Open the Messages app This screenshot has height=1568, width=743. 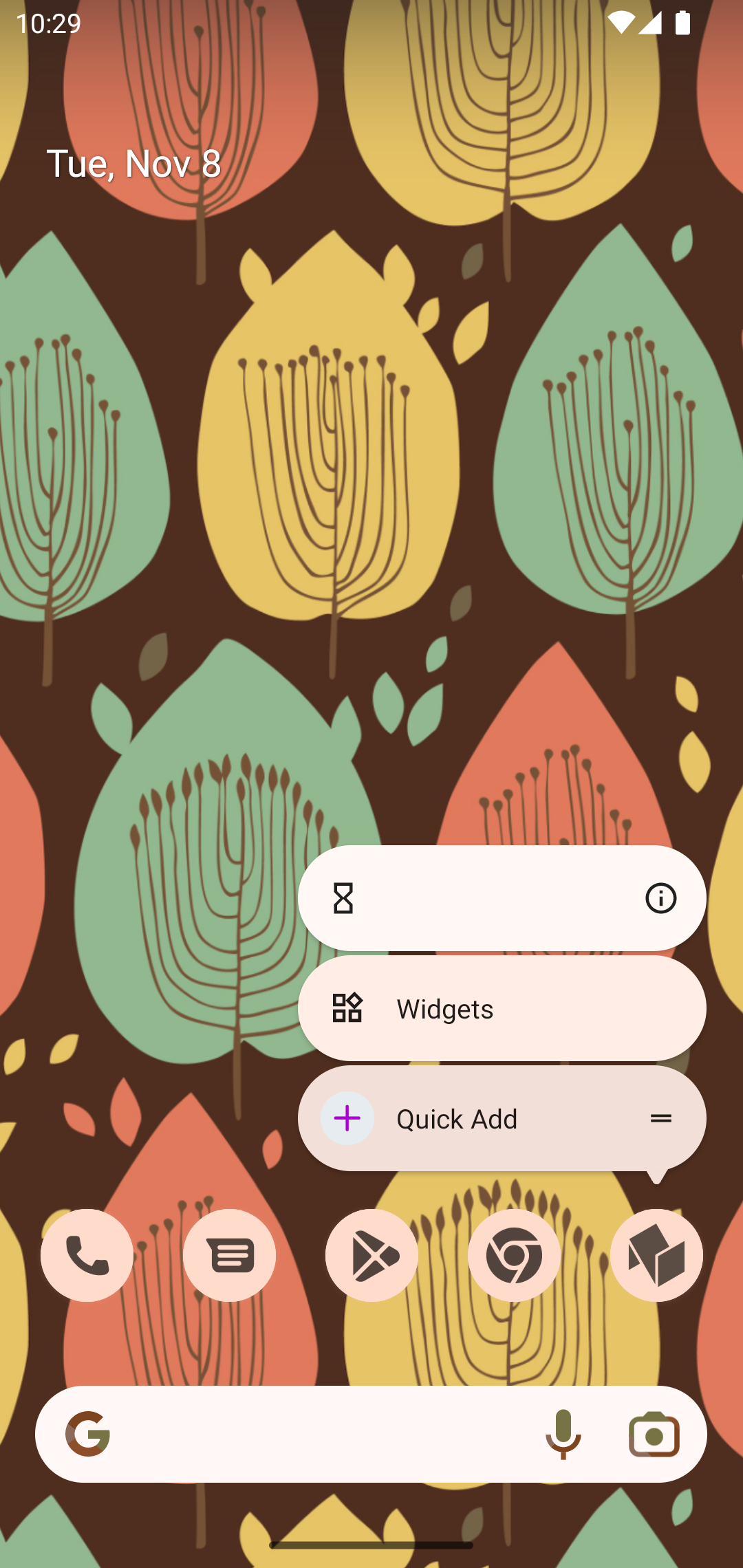click(x=229, y=1255)
